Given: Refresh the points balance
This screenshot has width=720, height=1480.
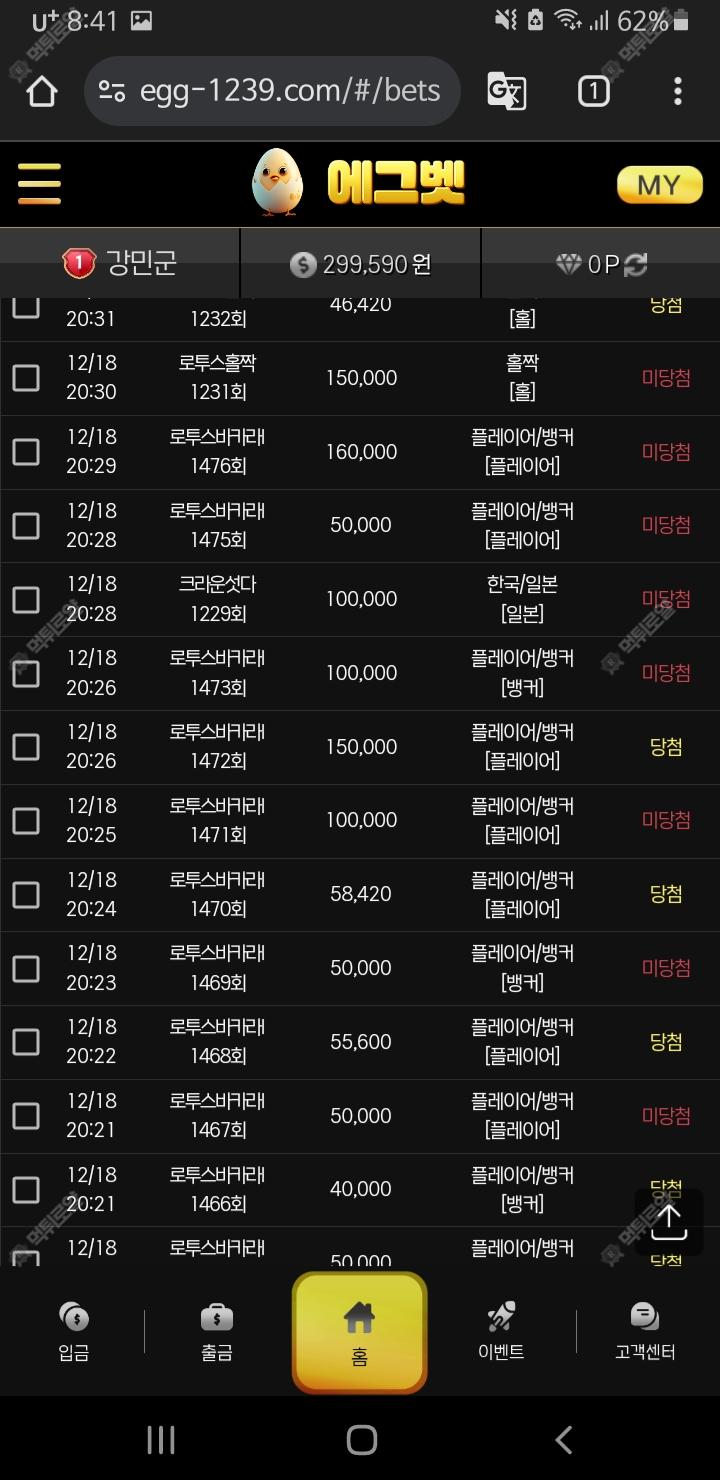Looking at the screenshot, I should pyautogui.click(x=636, y=264).
